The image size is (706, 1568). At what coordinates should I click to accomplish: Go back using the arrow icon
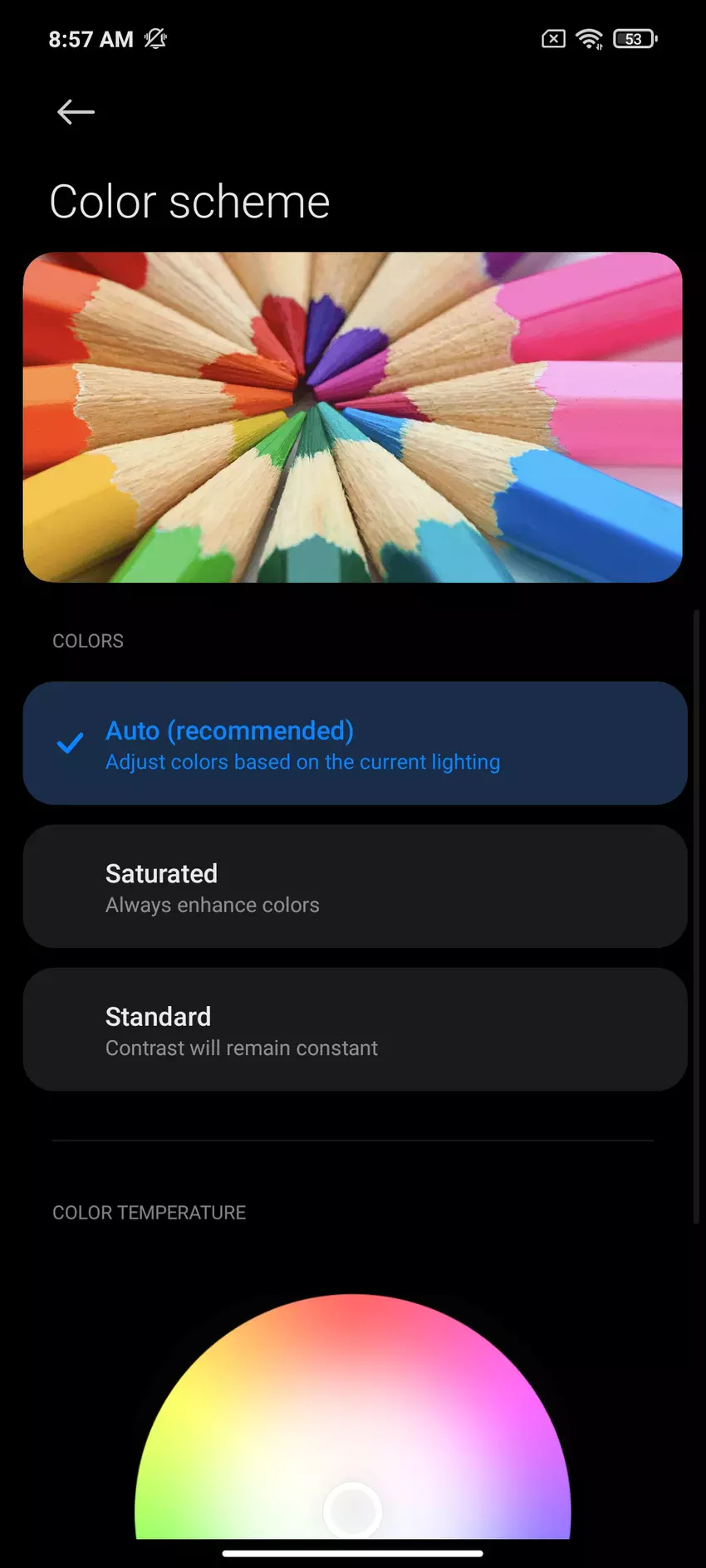(x=76, y=112)
